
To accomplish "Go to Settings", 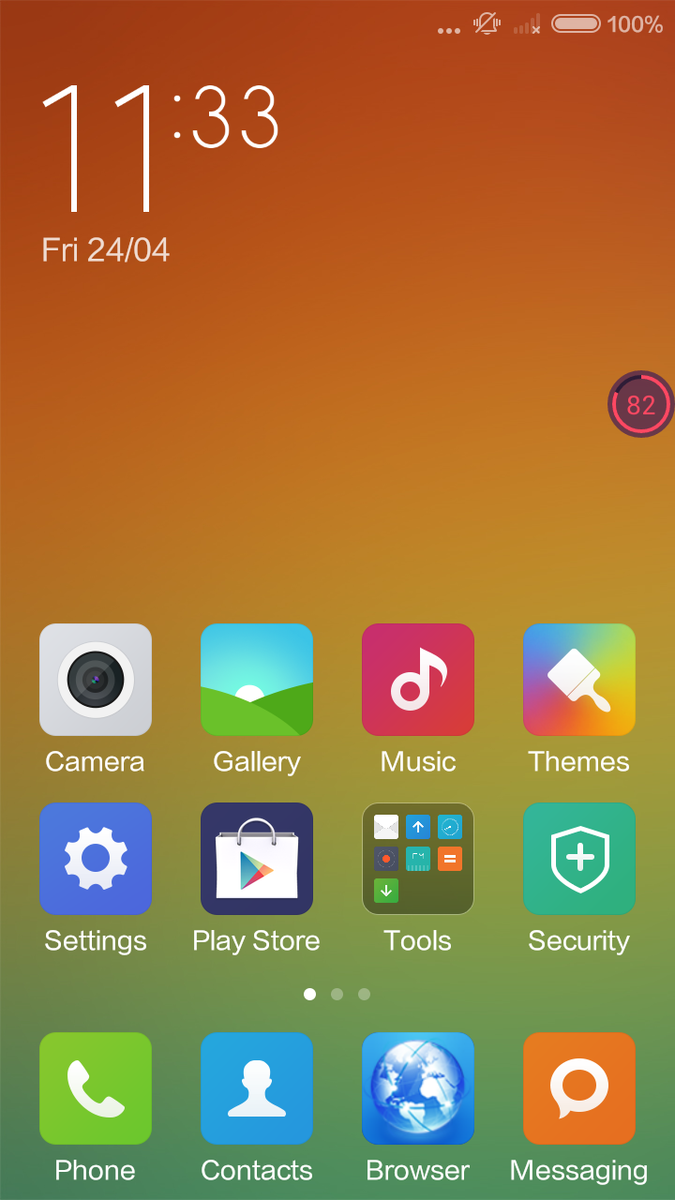I will pos(95,859).
